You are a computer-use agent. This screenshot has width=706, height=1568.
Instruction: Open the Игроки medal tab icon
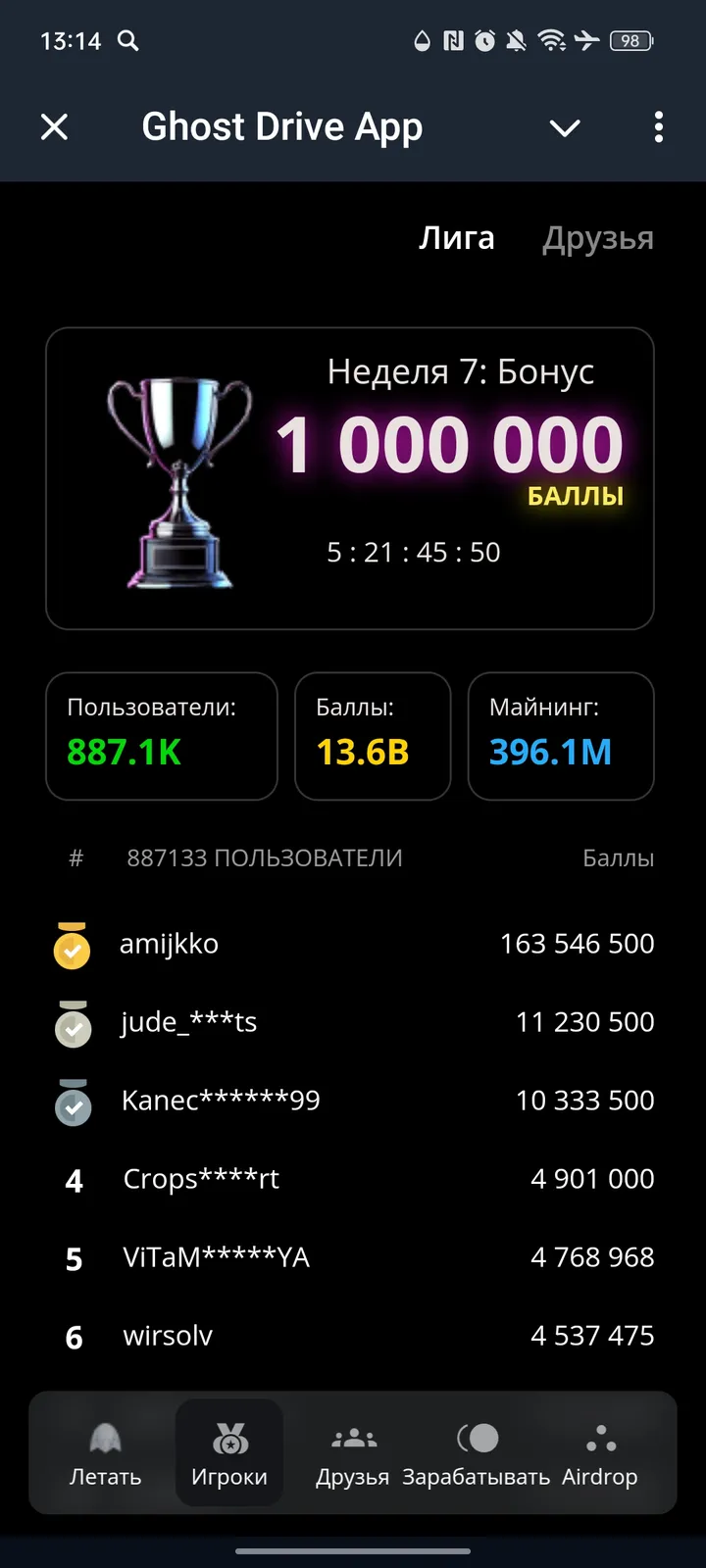coord(229,1439)
